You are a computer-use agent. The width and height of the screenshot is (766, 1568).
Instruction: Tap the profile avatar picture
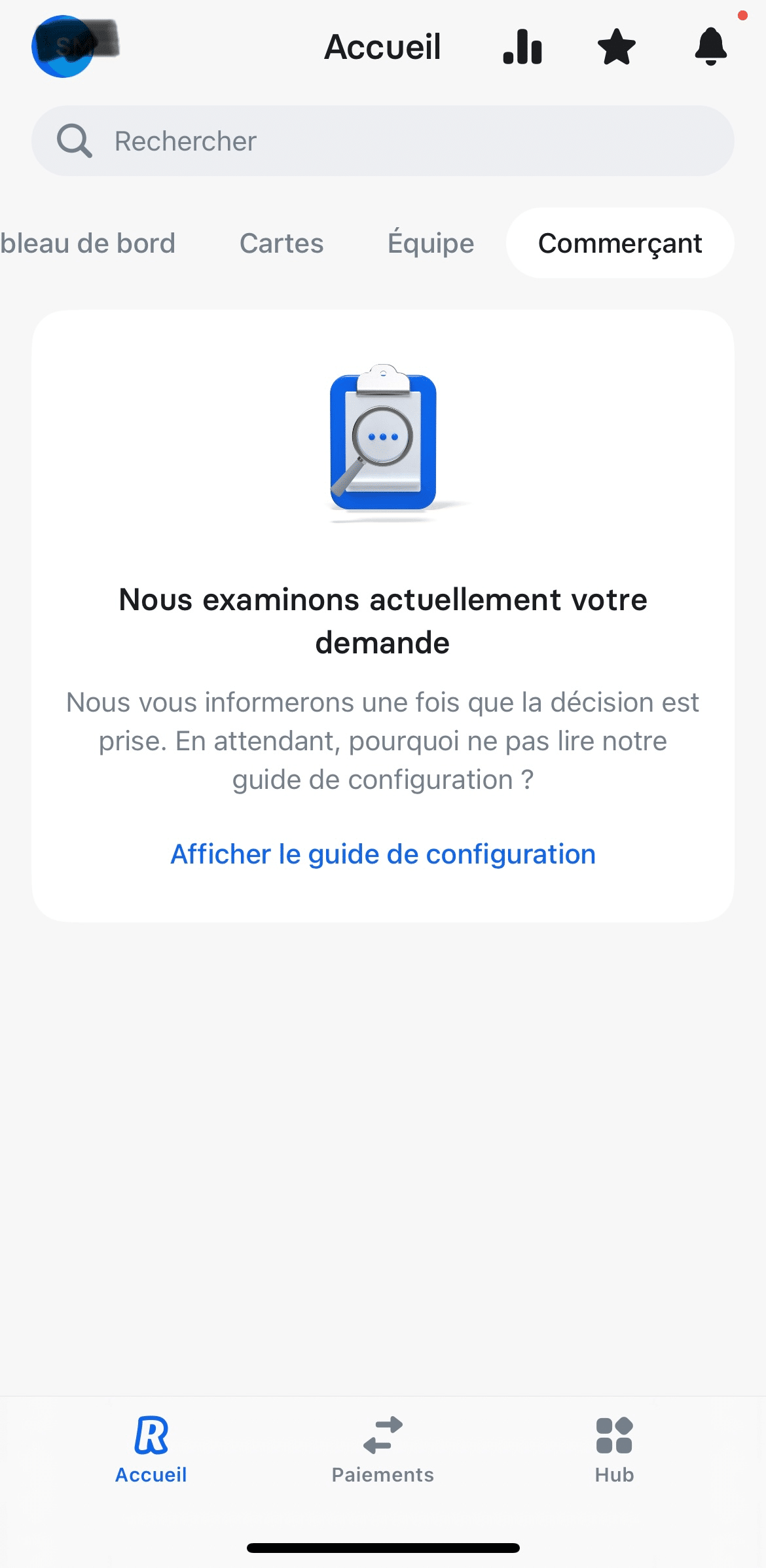point(63,46)
